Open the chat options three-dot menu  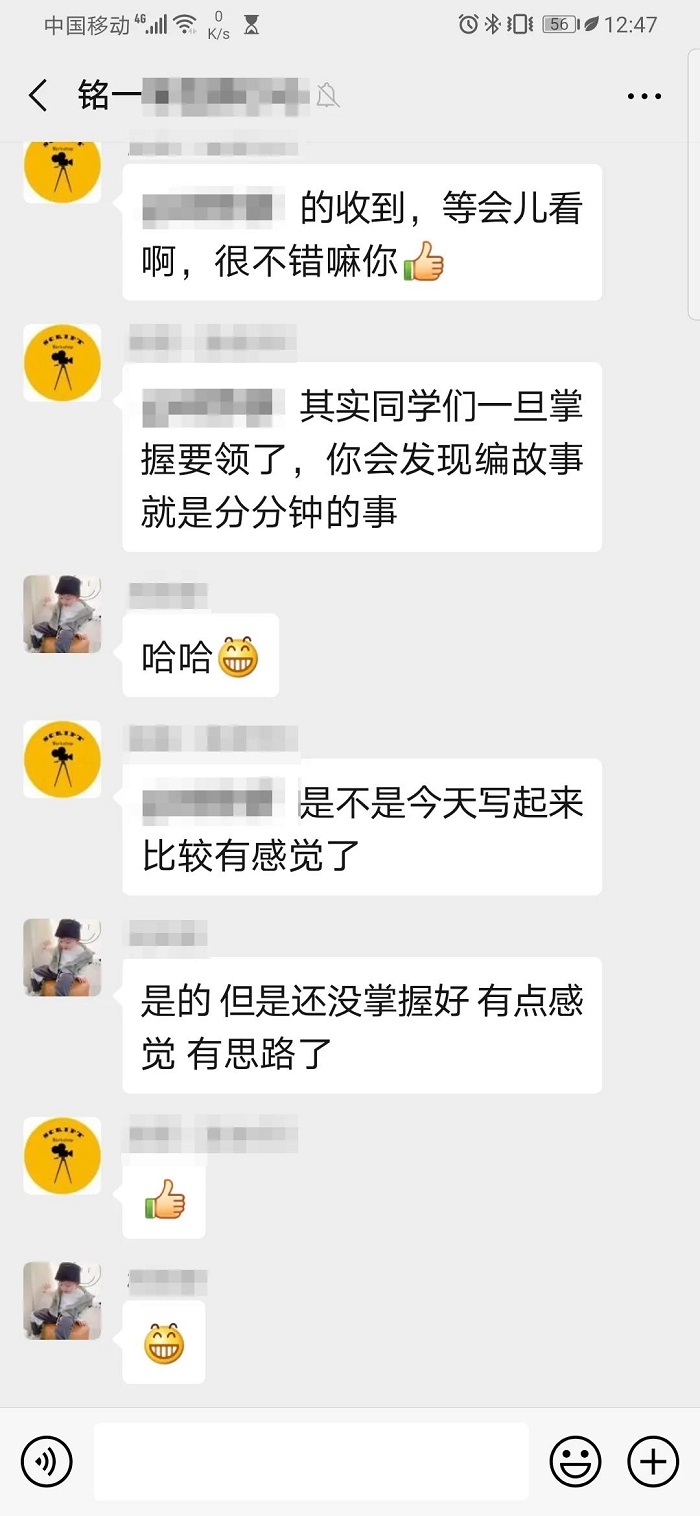pos(644,96)
